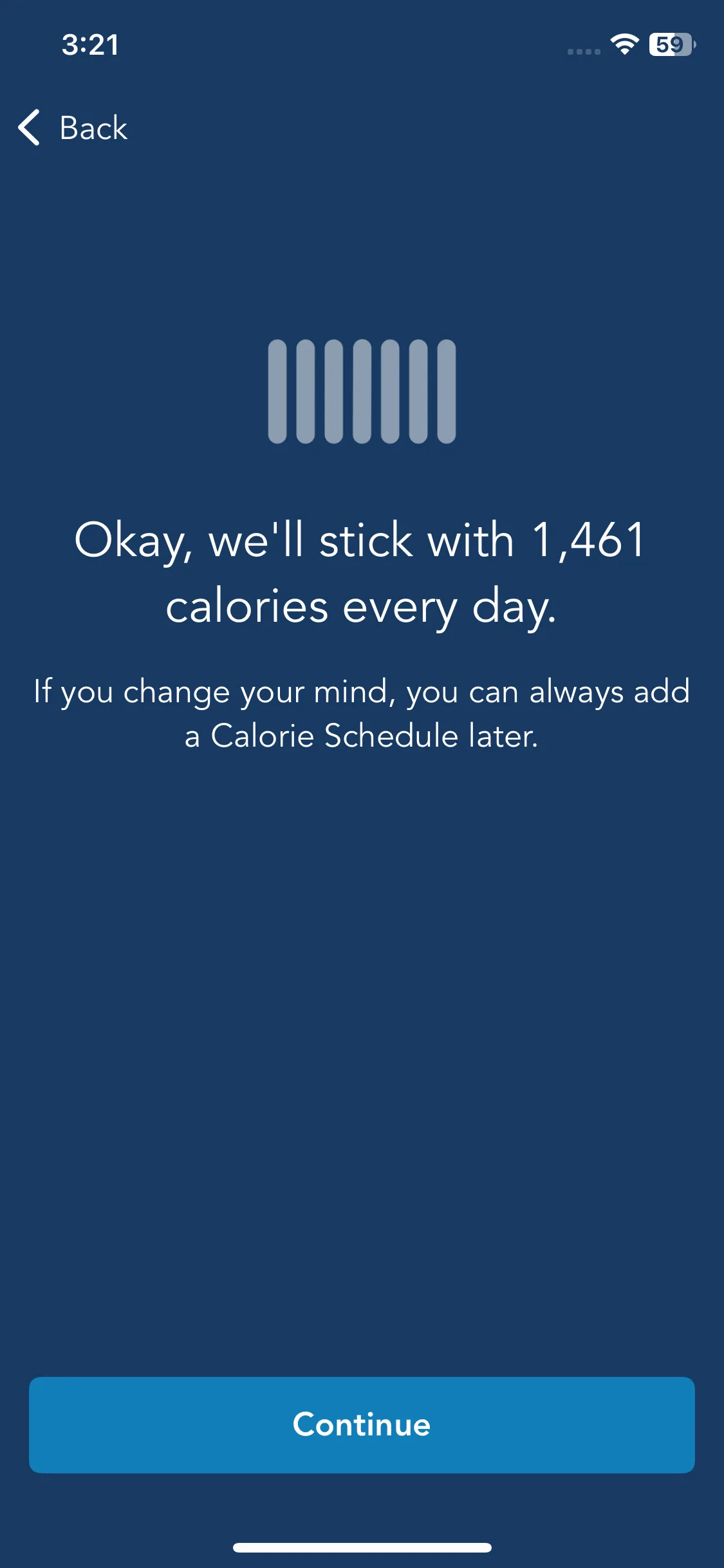
Task: Select the striped bars illustration graphic
Action: point(362,391)
